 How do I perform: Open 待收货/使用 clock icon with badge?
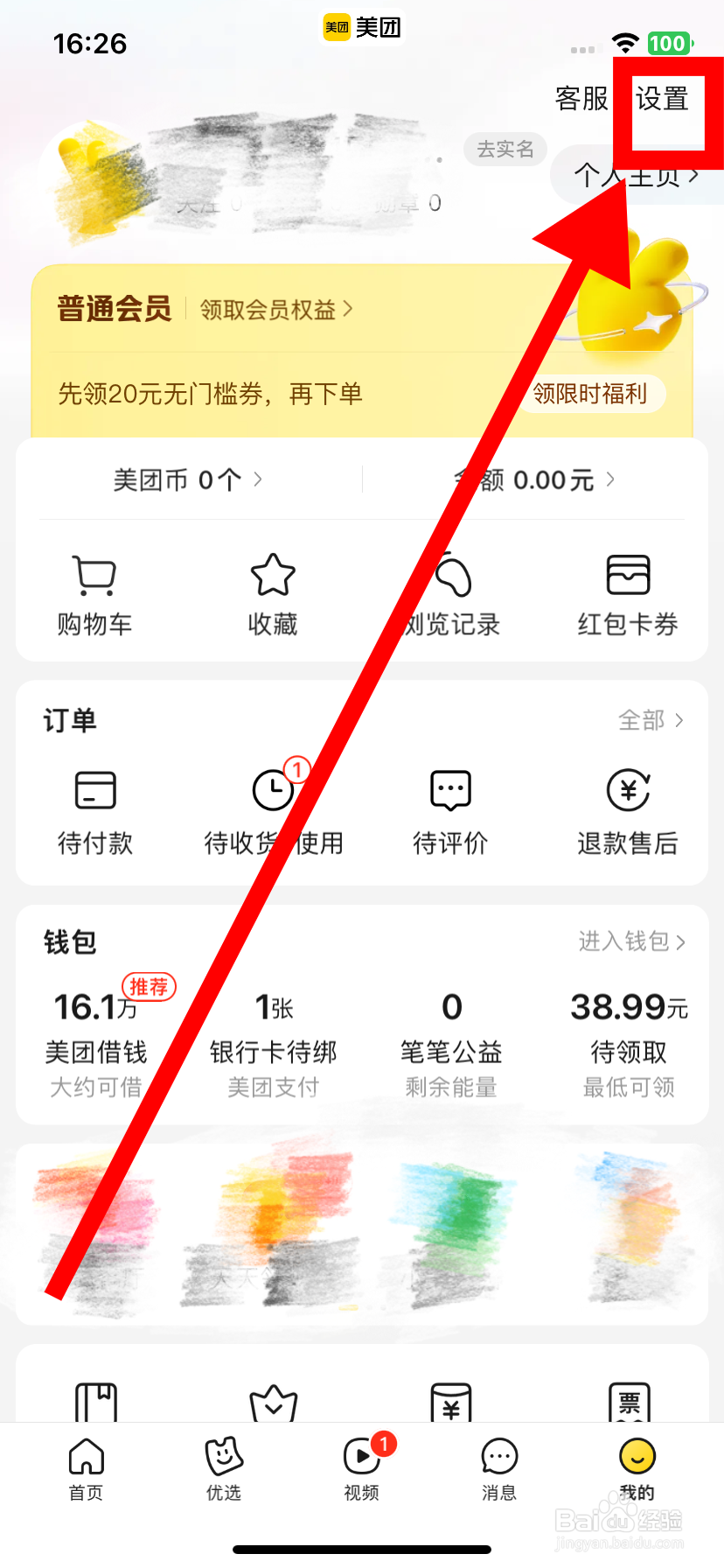click(x=272, y=789)
